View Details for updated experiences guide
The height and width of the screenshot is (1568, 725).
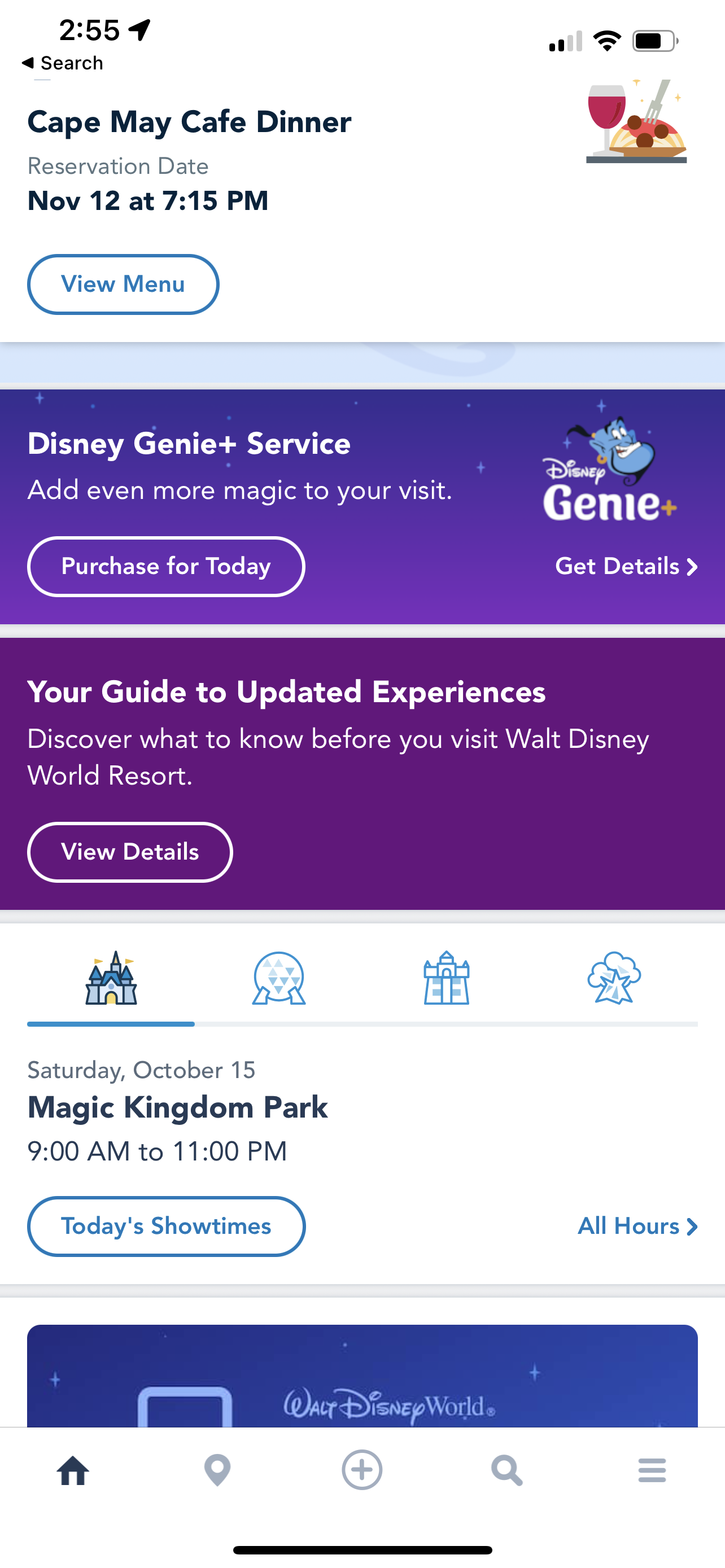click(x=130, y=852)
